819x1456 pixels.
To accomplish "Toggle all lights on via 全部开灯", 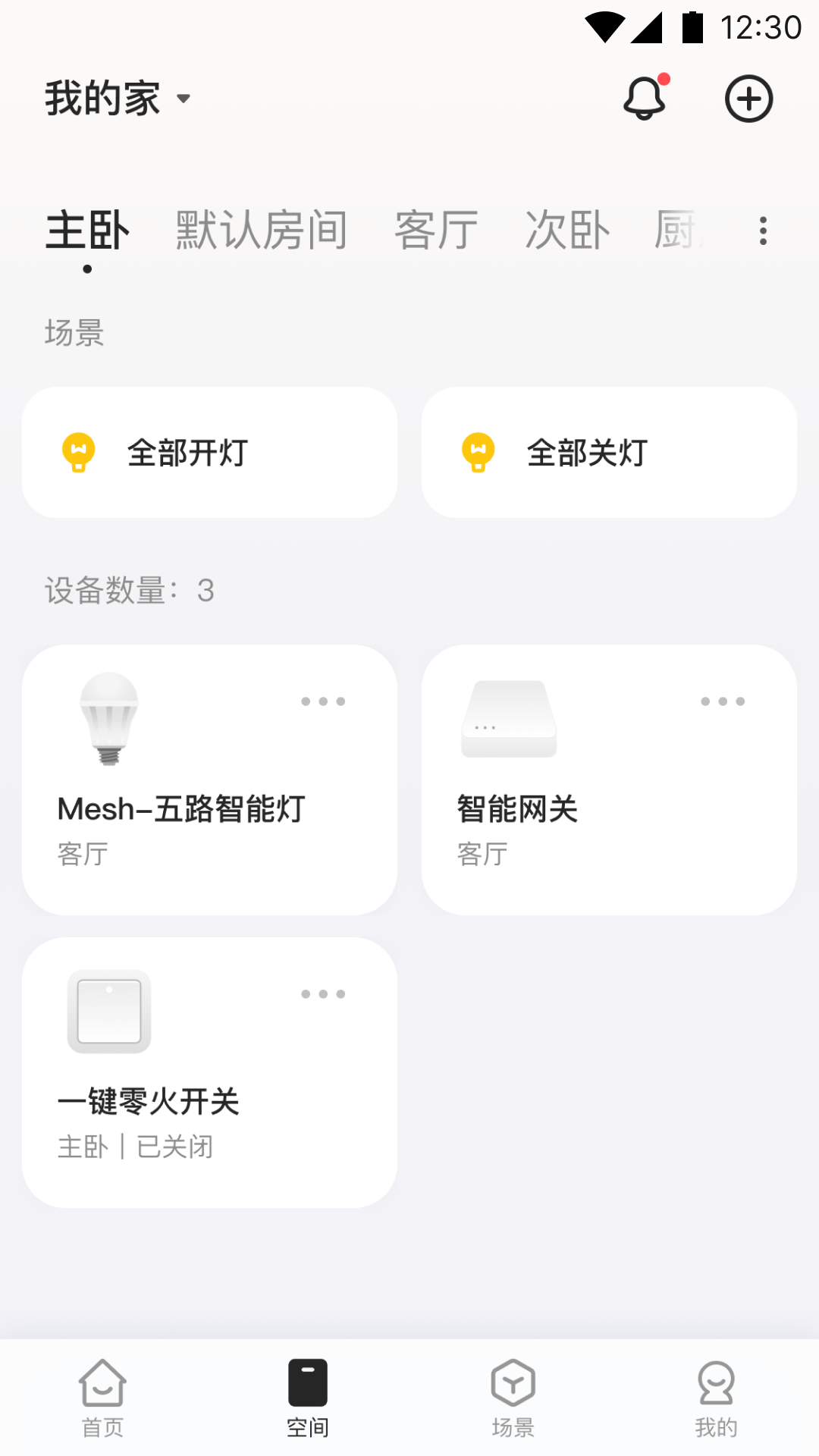I will click(x=209, y=451).
